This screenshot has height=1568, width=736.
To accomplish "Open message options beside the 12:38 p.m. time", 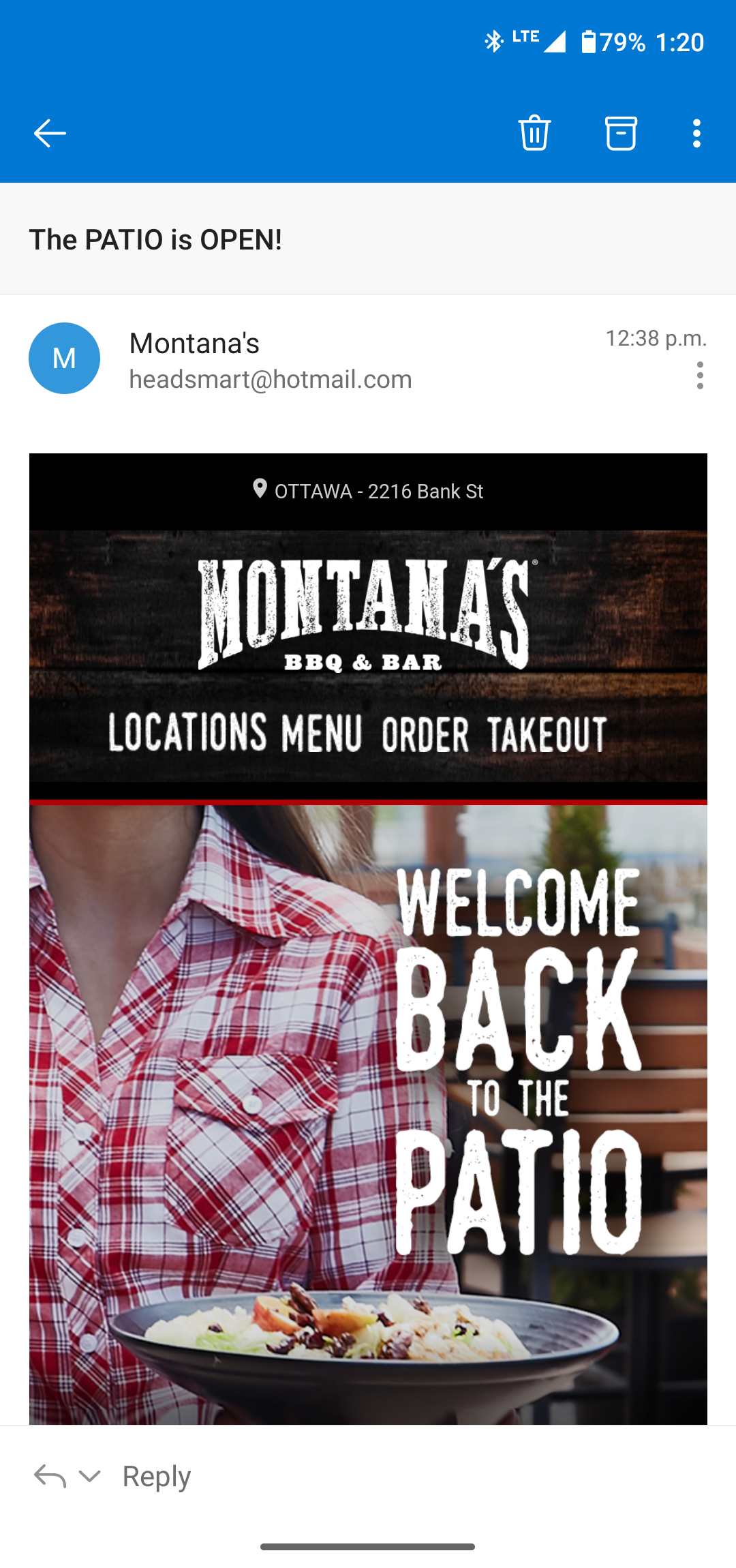I will (x=700, y=376).
